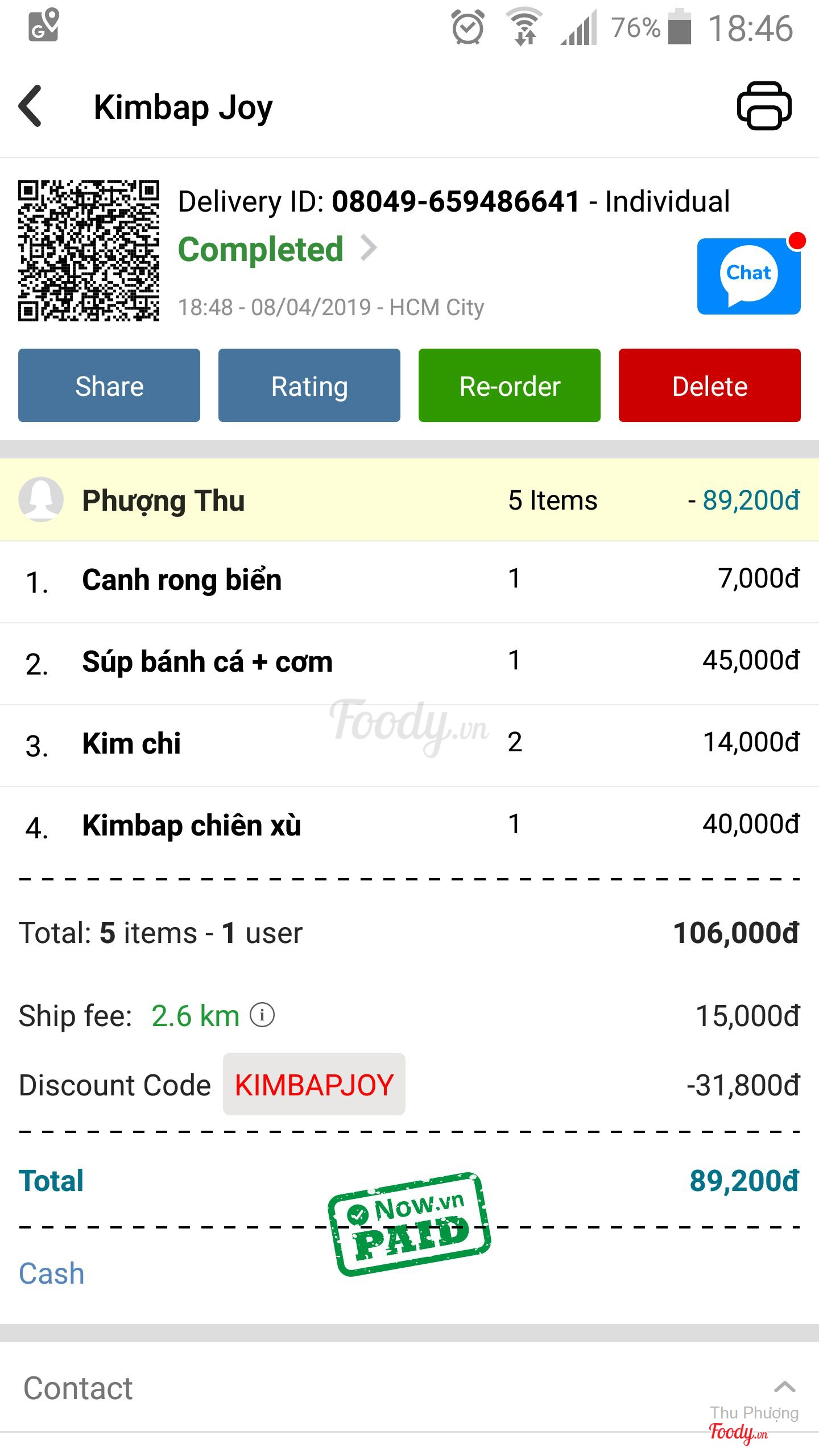Share this order
819x1456 pixels.
[109, 386]
